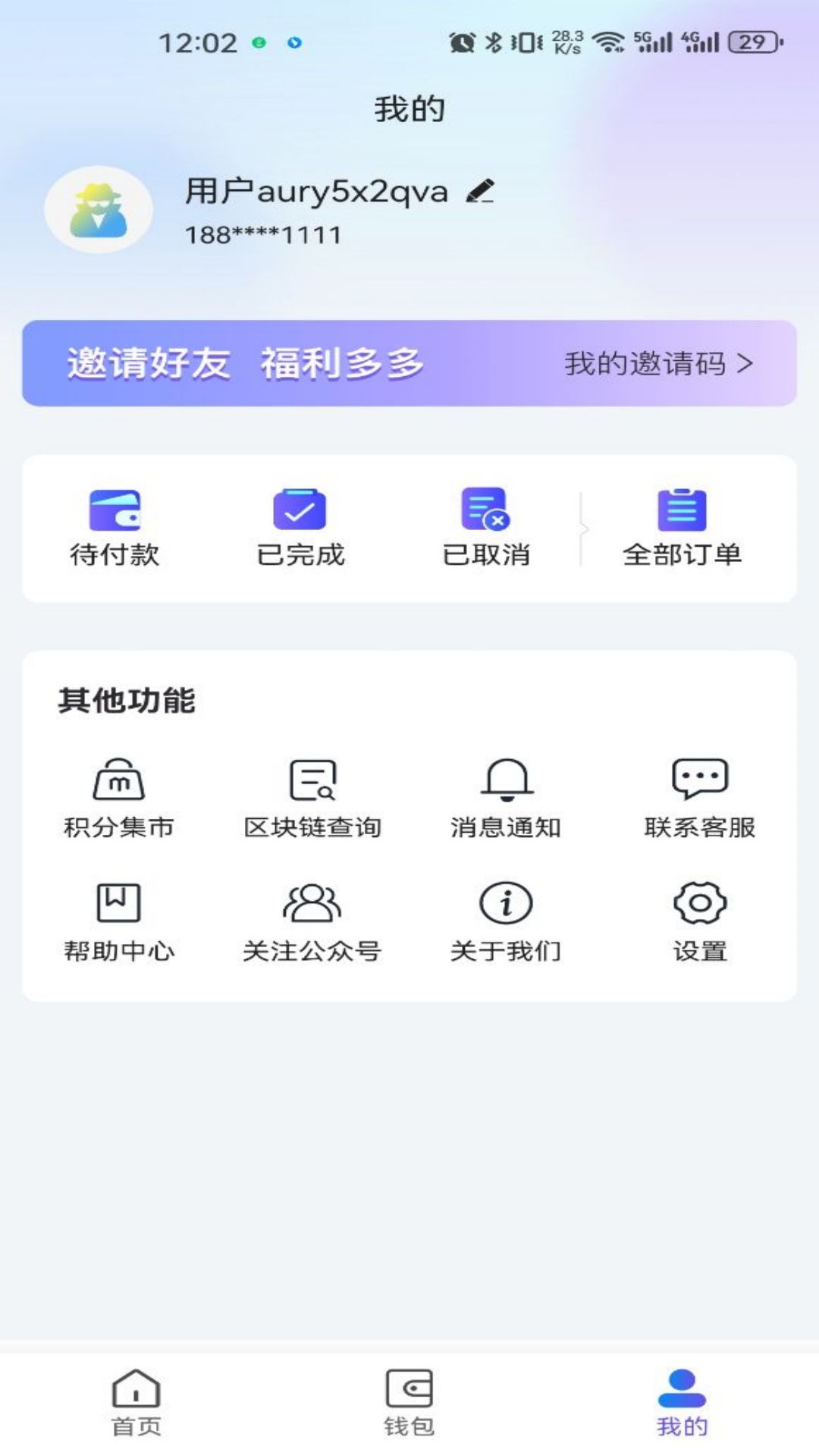Tap the 邀请好友 福利多多 banner
The width and height of the screenshot is (819, 1456).
coord(244,362)
